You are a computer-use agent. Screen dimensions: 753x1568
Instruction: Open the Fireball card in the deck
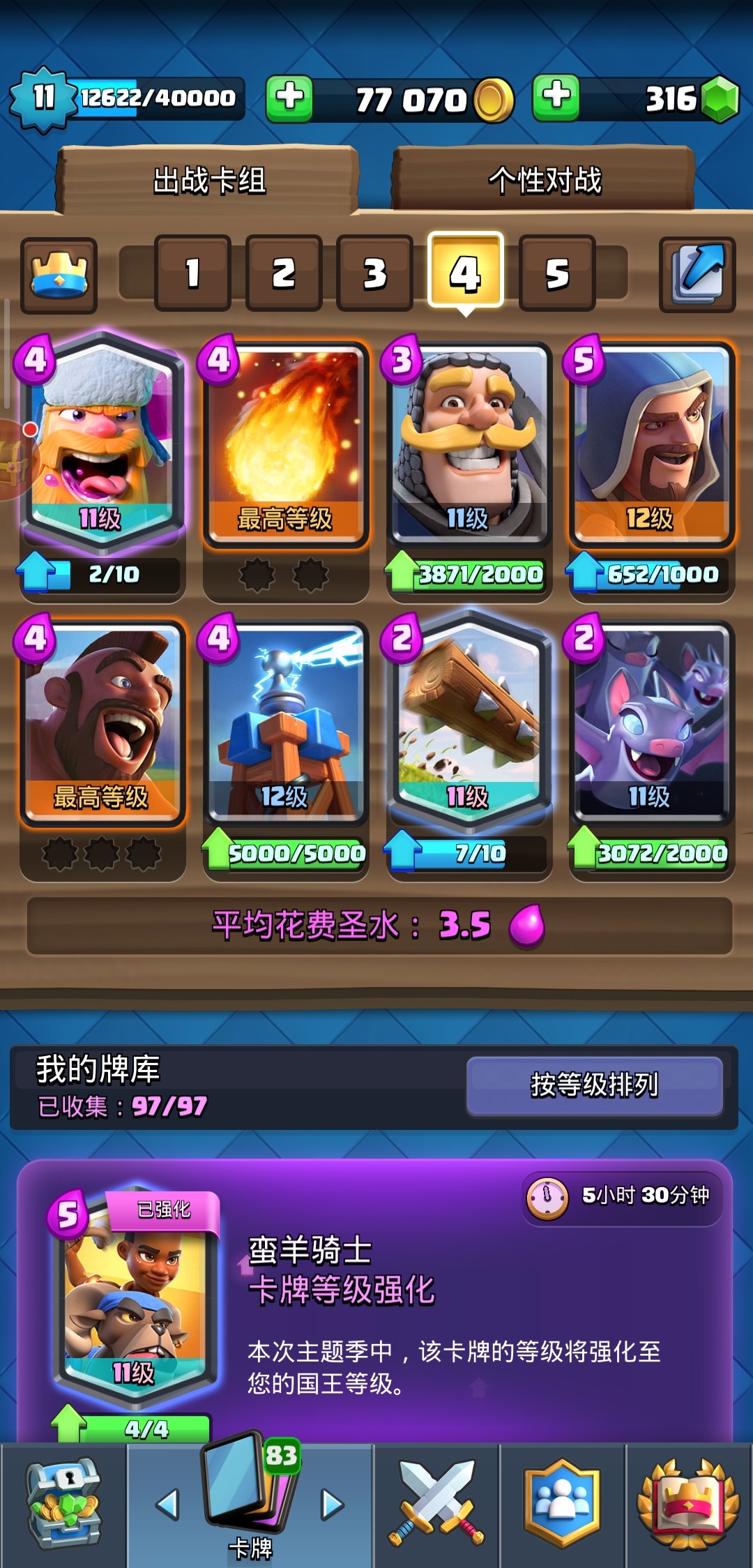(286, 443)
